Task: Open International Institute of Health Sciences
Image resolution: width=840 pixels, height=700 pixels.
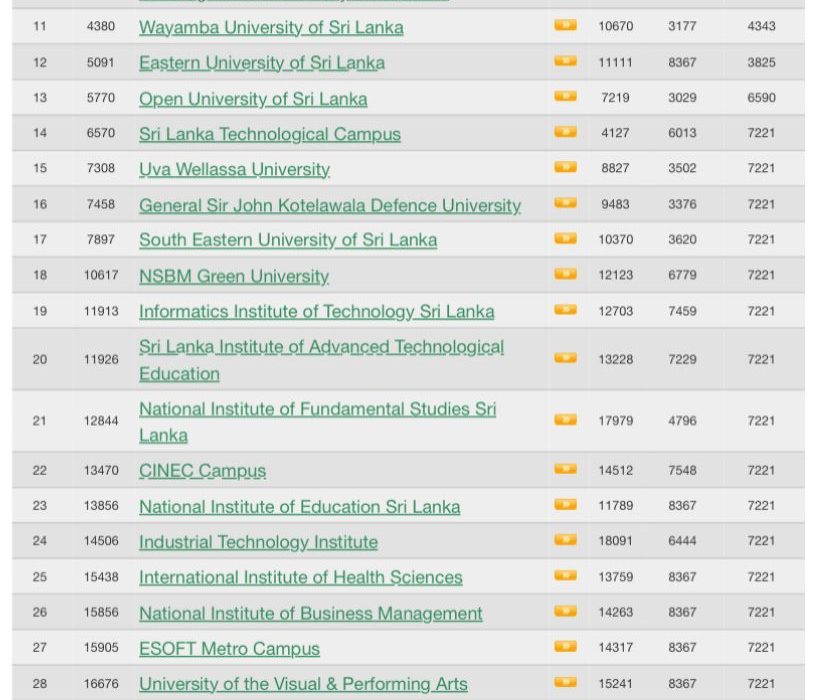Action: [300, 578]
